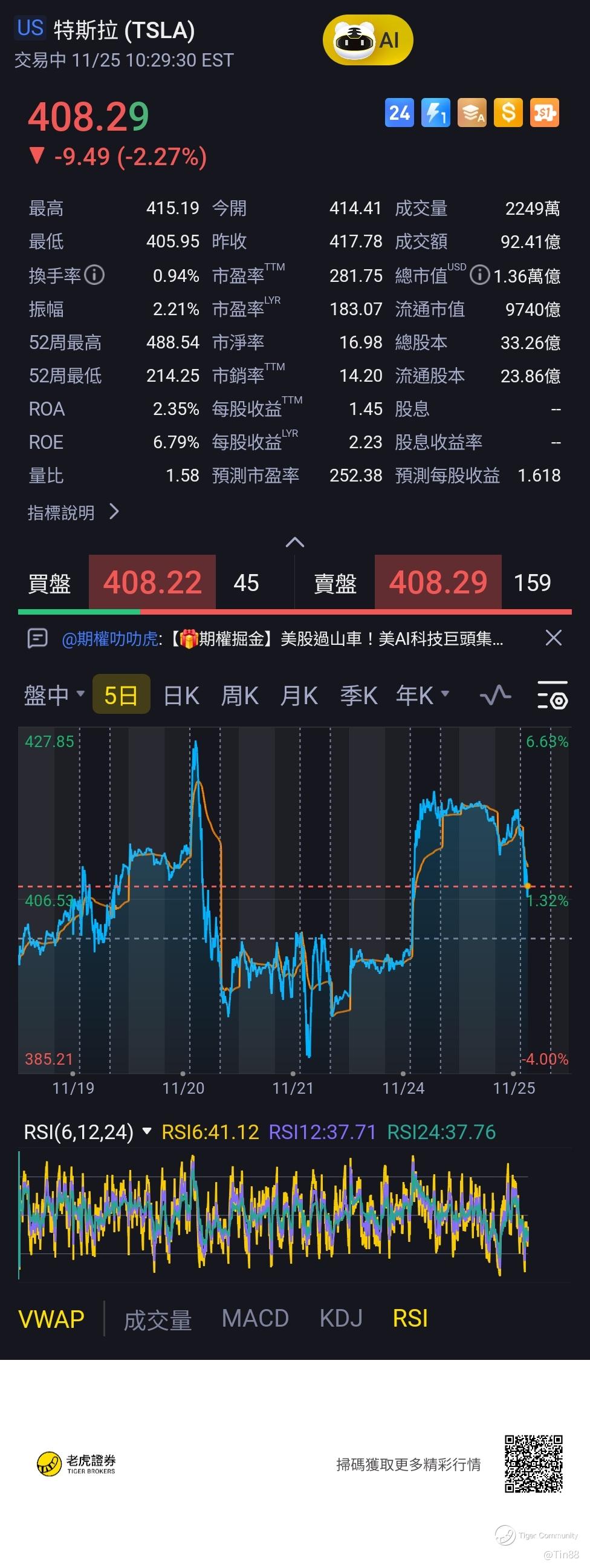Tap the waveform chart comparison icon
The image size is (590, 1568).
(495, 694)
